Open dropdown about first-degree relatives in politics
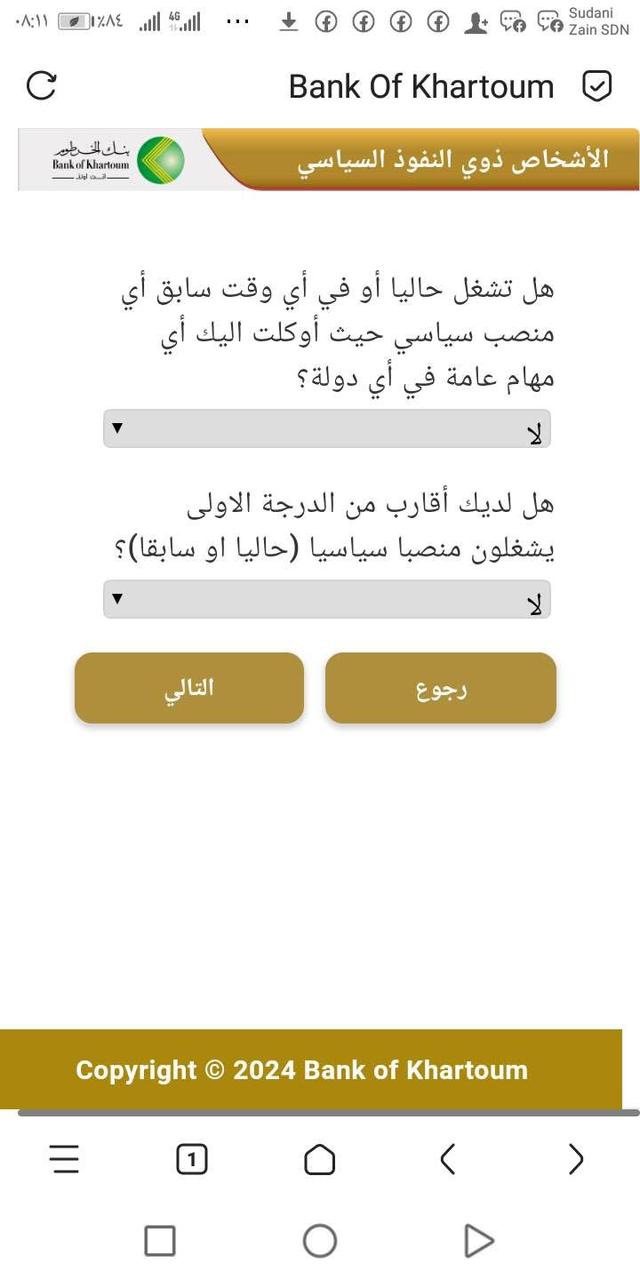Viewport: 640px width, 1280px height. coord(327,600)
